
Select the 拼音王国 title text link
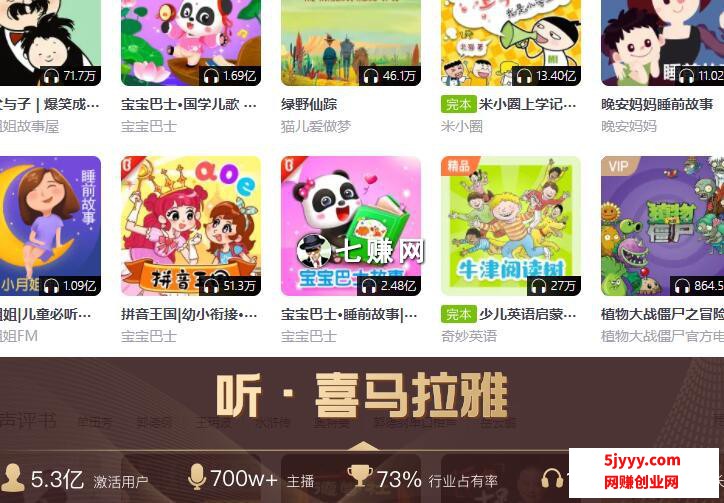[189, 314]
